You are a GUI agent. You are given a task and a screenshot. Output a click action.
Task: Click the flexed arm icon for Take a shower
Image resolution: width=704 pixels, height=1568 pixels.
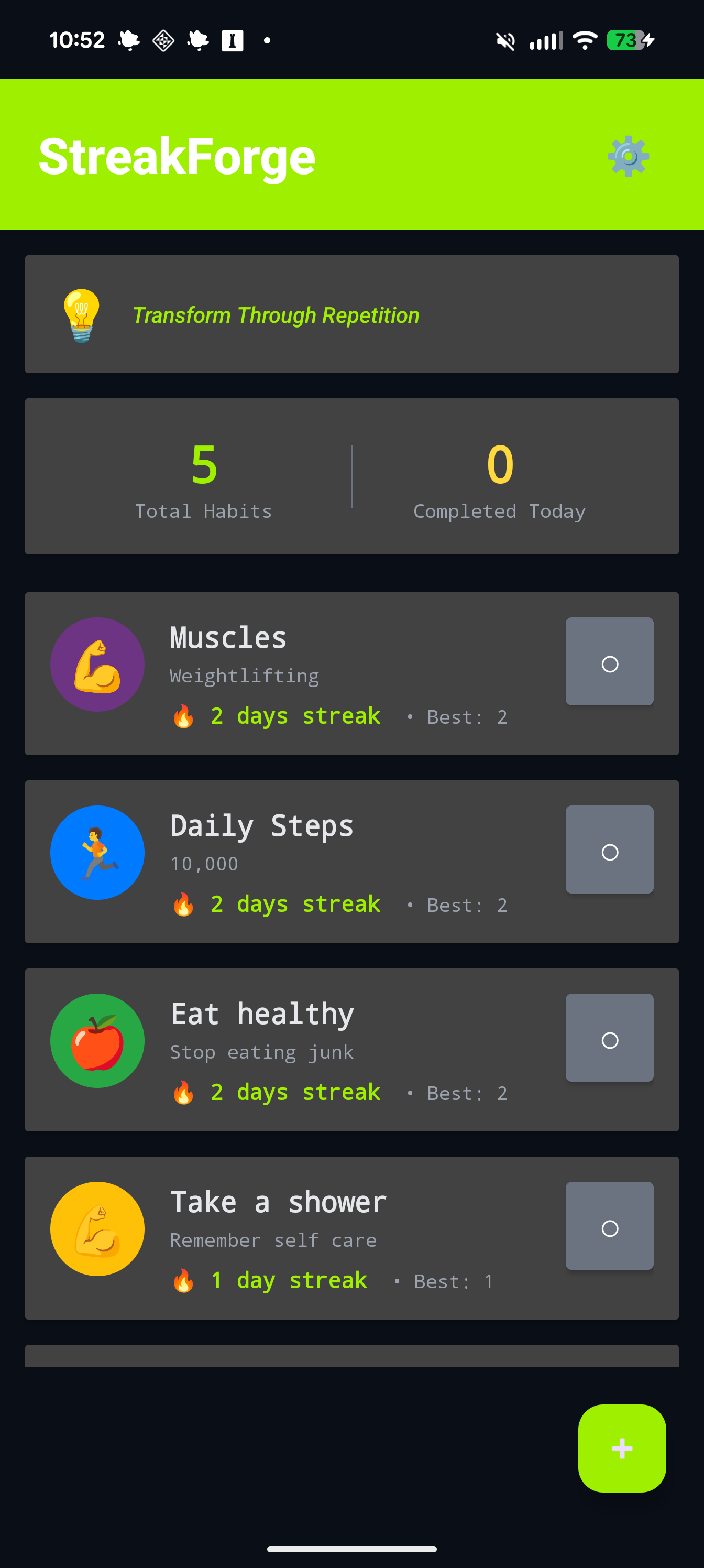(97, 1228)
